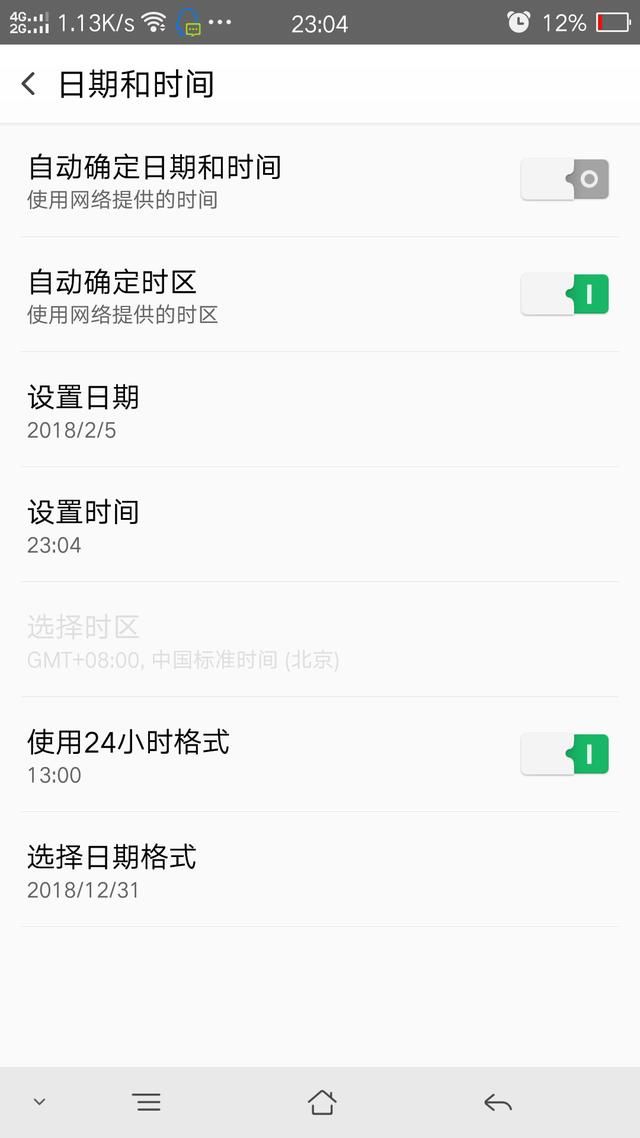Open recent apps menu button
The height and width of the screenshot is (1138, 640).
point(146,1102)
